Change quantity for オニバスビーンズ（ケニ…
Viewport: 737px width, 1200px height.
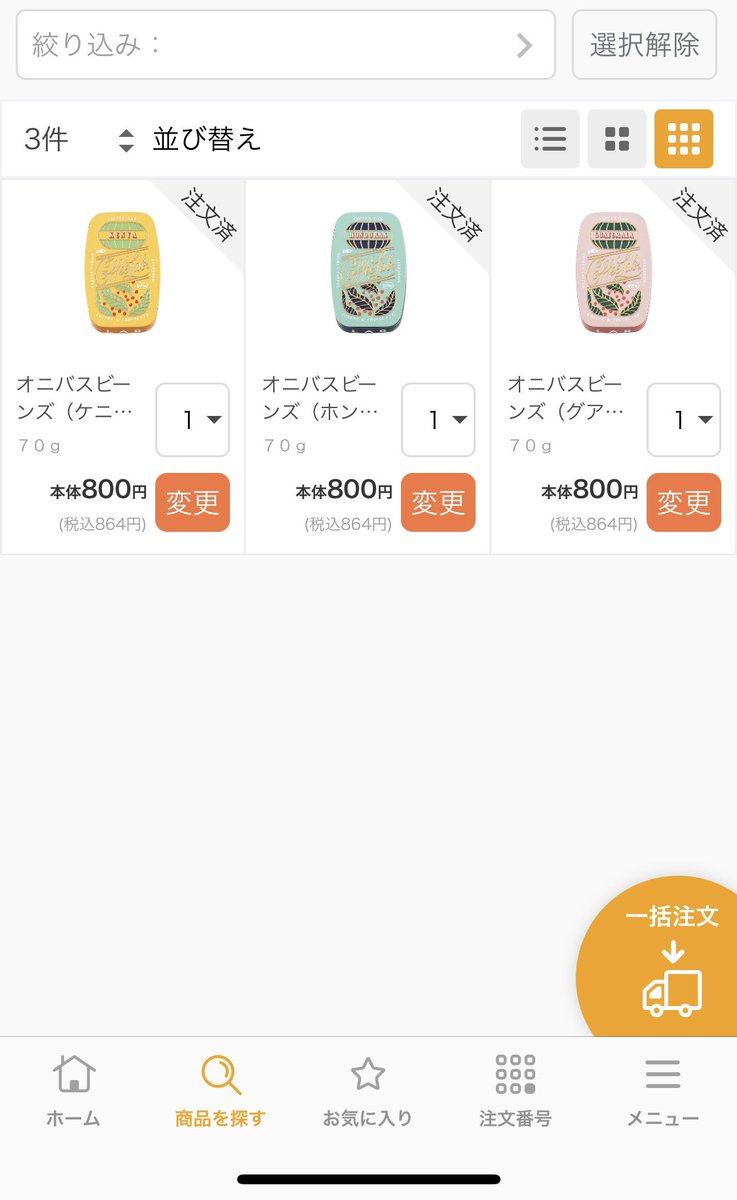[x=193, y=420]
